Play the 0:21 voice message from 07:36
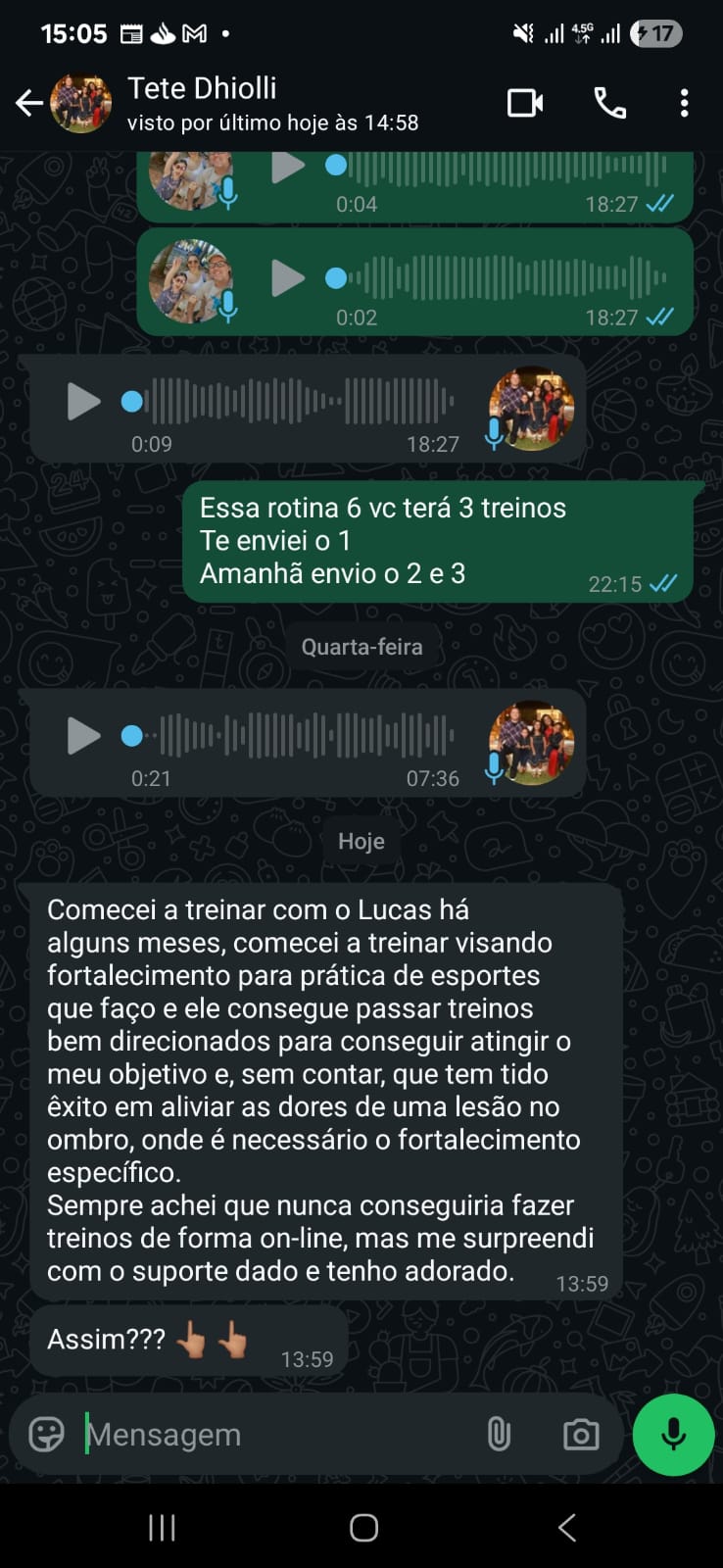 click(x=83, y=736)
